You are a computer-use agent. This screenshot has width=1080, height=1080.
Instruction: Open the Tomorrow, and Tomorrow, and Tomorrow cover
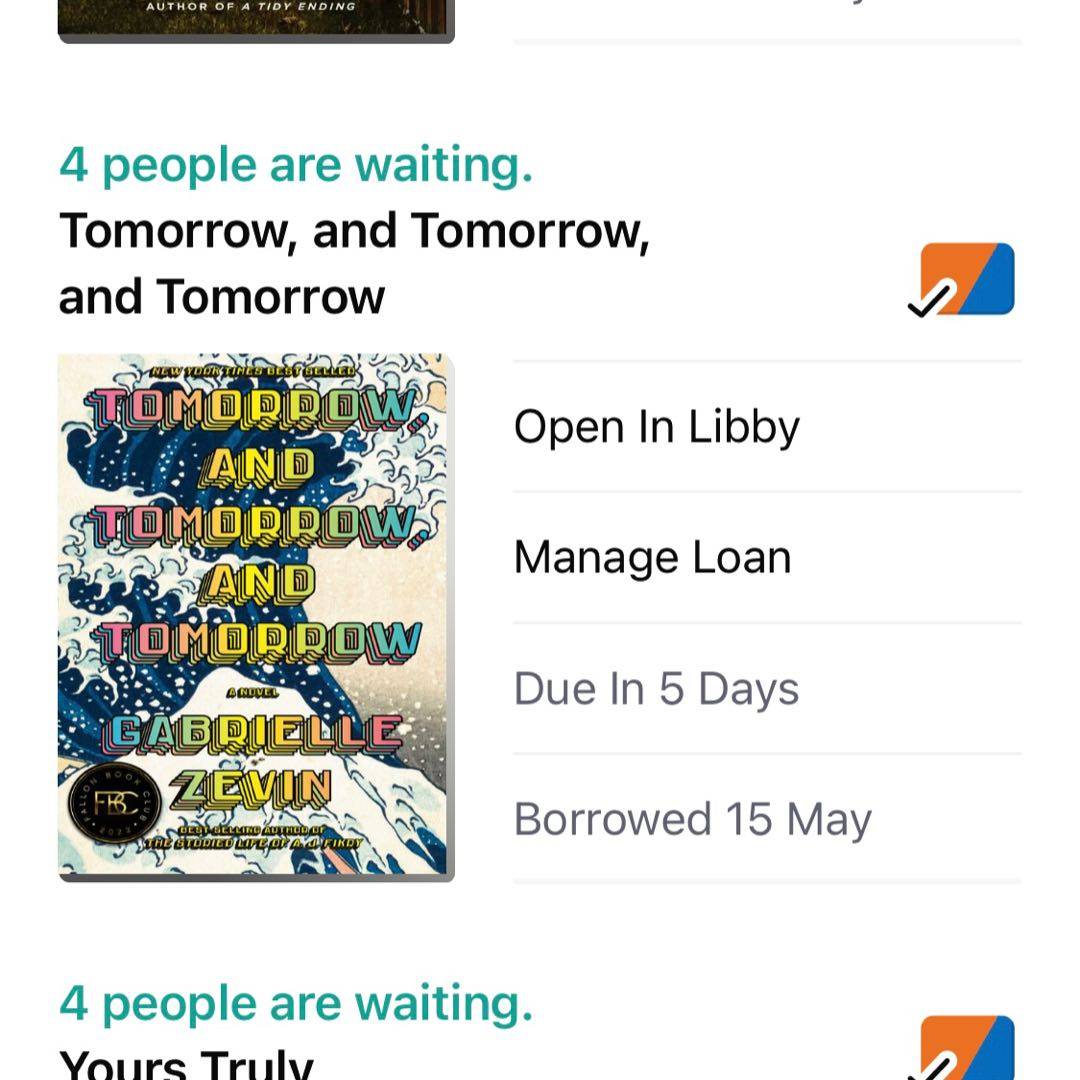[x=256, y=617]
